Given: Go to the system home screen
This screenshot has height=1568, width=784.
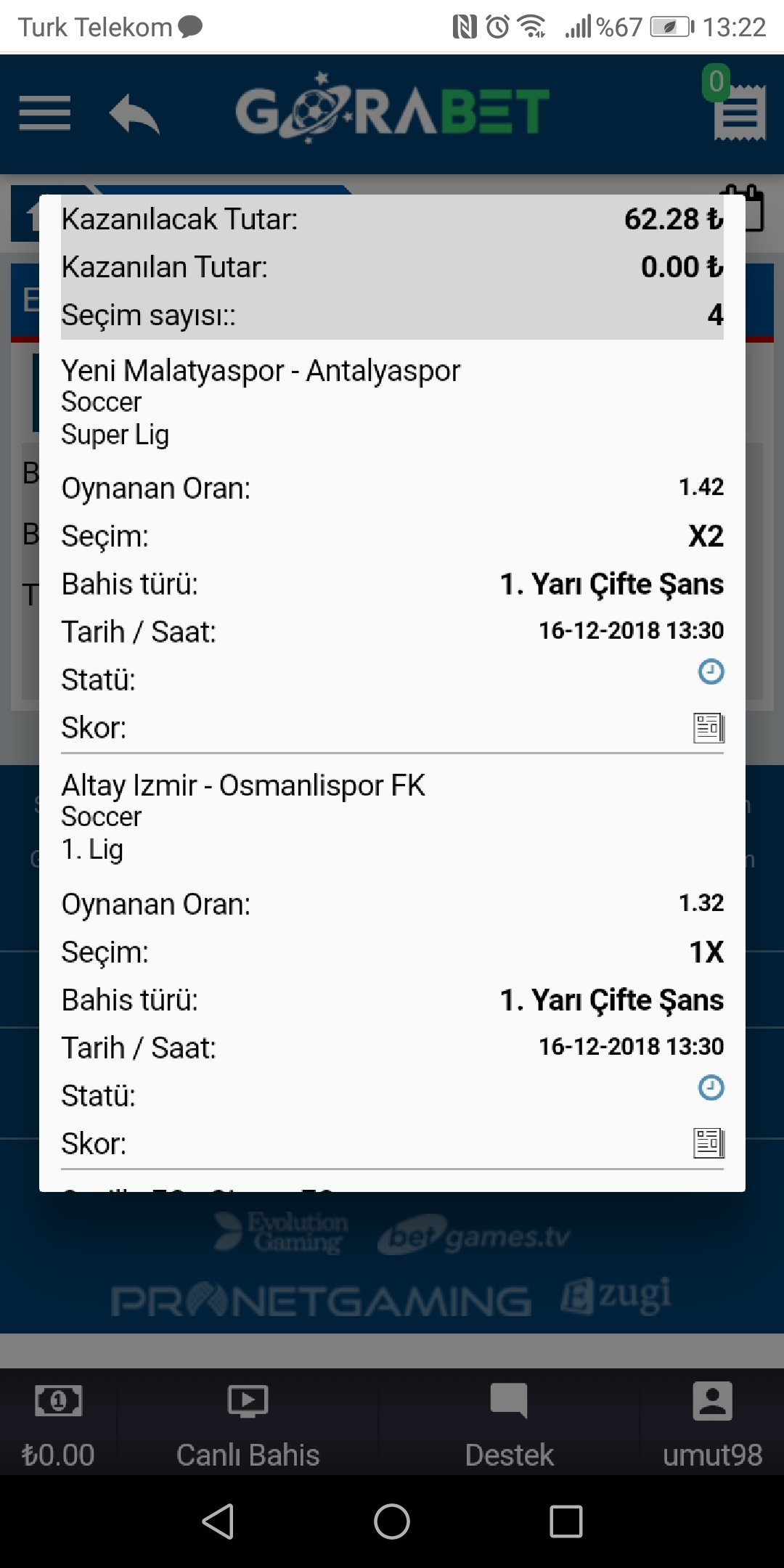Looking at the screenshot, I should tap(392, 1521).
